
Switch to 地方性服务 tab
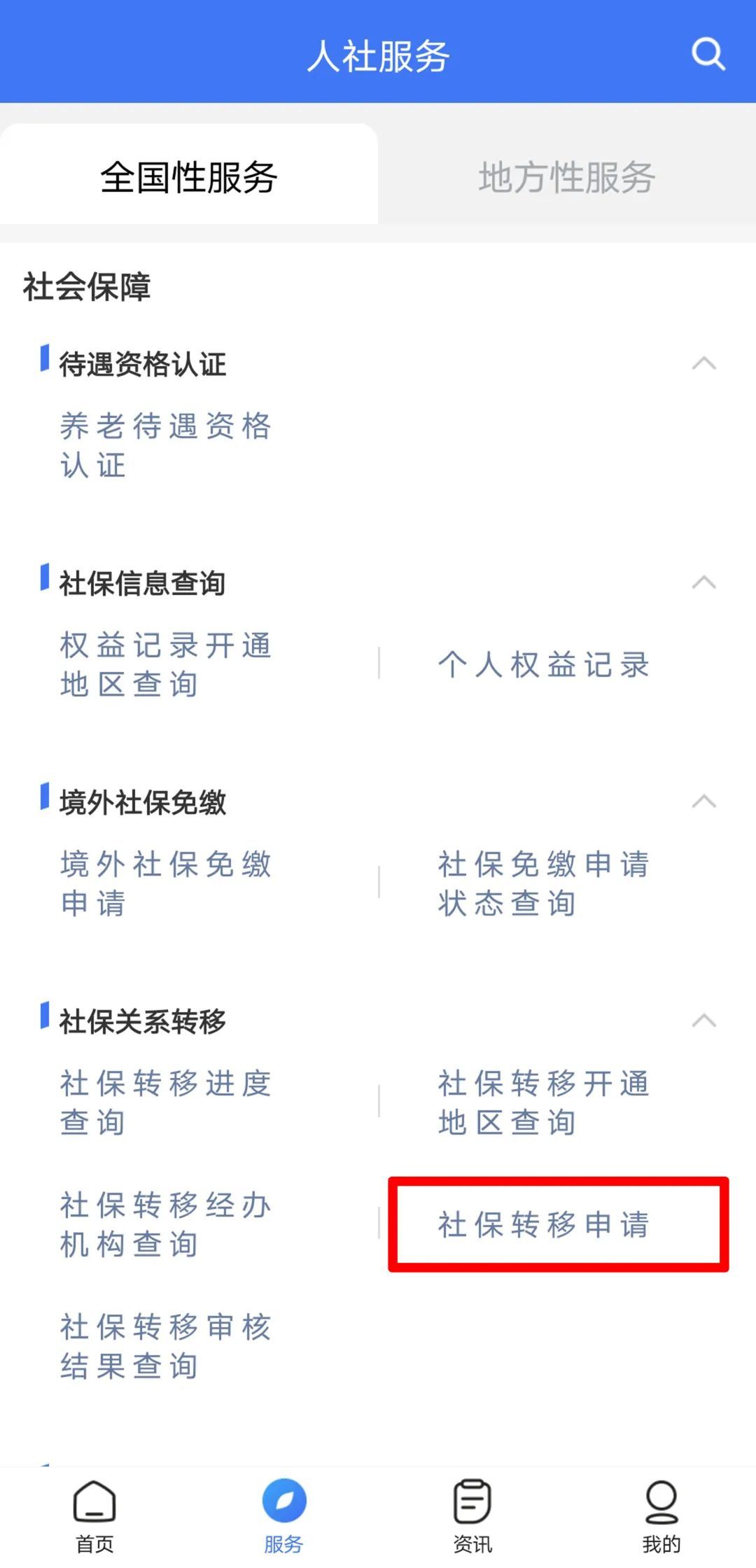[x=566, y=176]
